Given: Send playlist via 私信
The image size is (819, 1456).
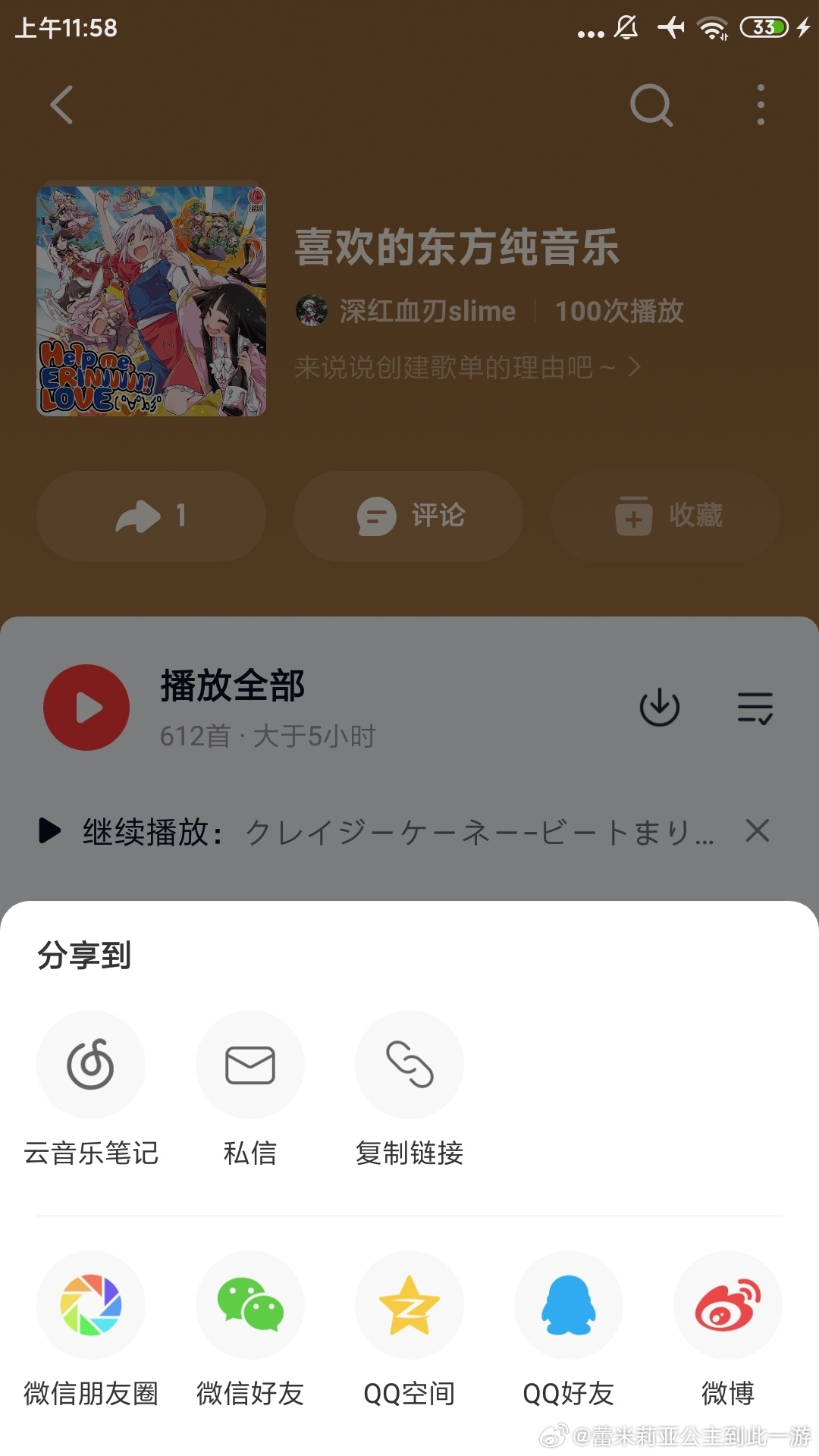Looking at the screenshot, I should pos(250,1065).
